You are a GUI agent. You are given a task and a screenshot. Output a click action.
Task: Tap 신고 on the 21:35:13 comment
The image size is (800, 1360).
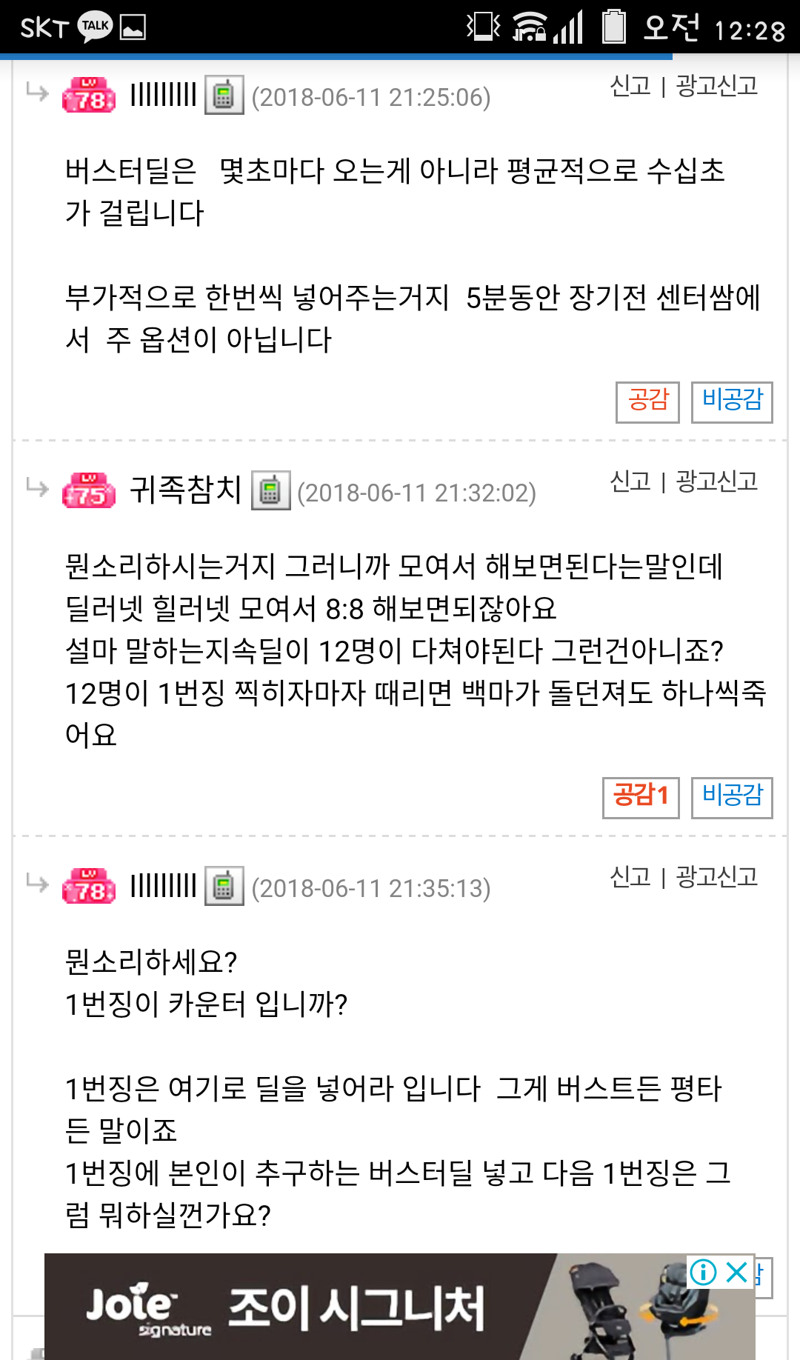630,878
